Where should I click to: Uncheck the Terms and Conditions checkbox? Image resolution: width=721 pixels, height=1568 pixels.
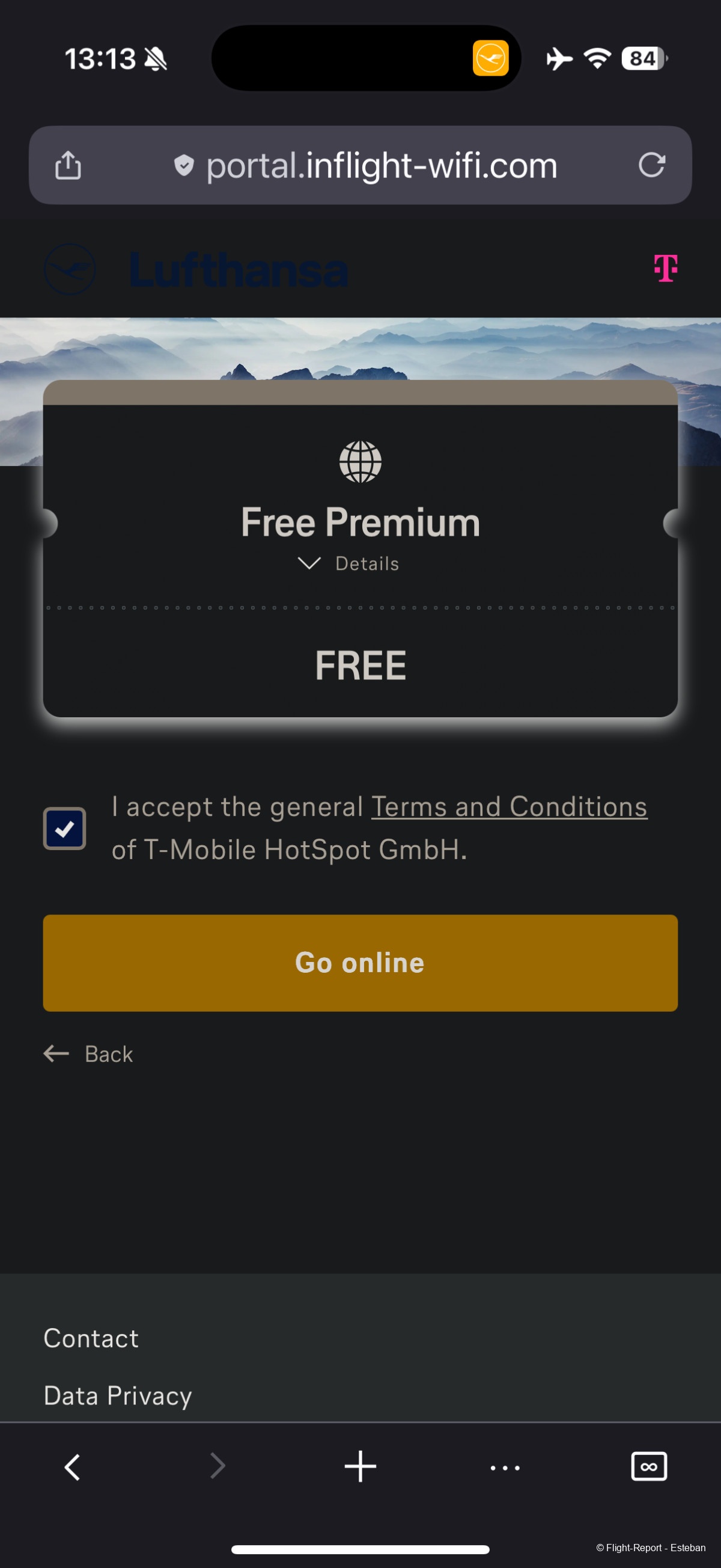click(64, 828)
